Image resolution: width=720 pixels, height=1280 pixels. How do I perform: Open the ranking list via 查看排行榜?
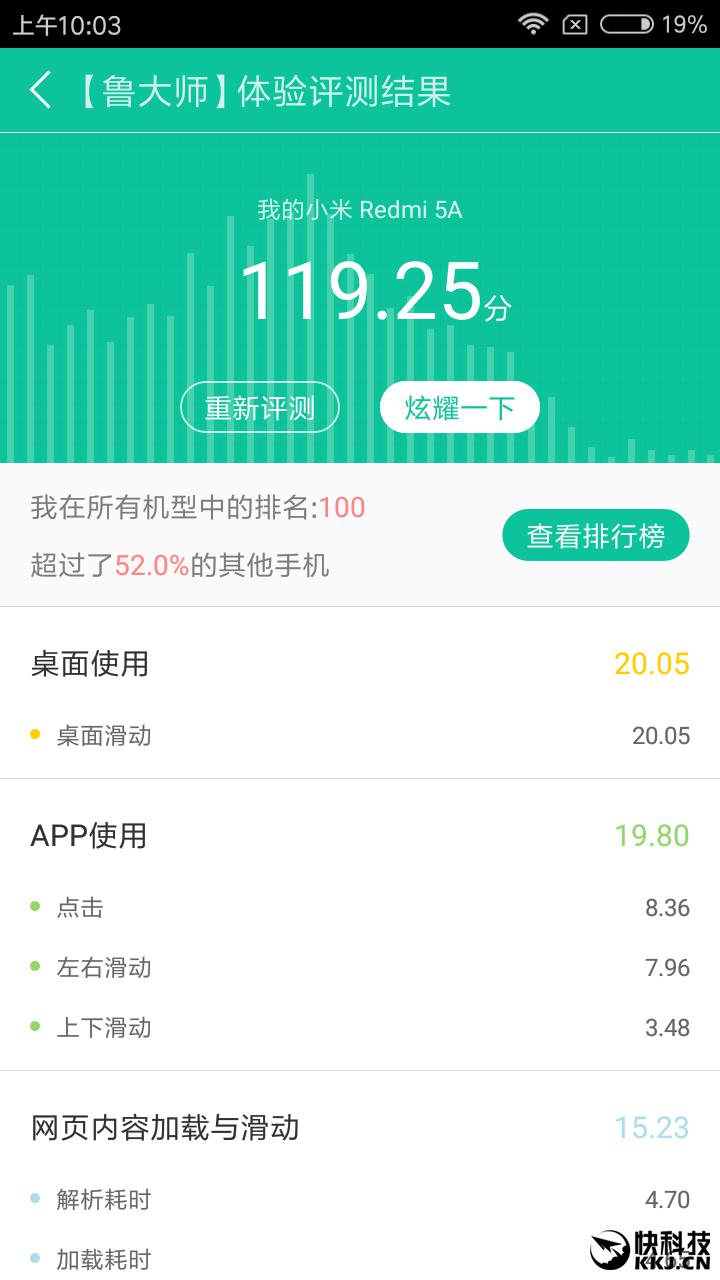(x=596, y=536)
